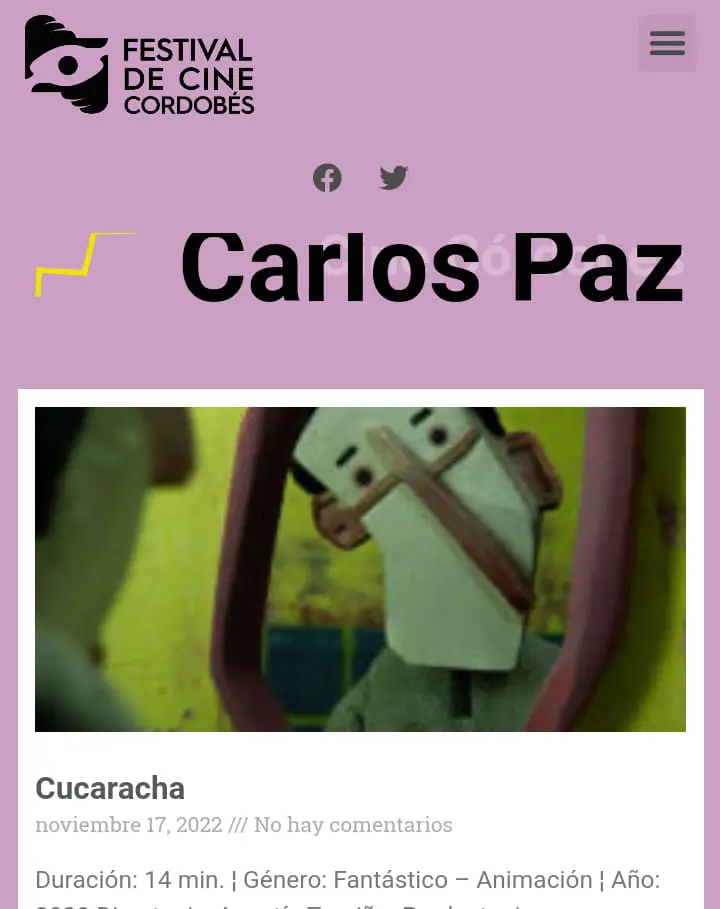
Task: Open the Cucaracha film image
Action: [360, 568]
